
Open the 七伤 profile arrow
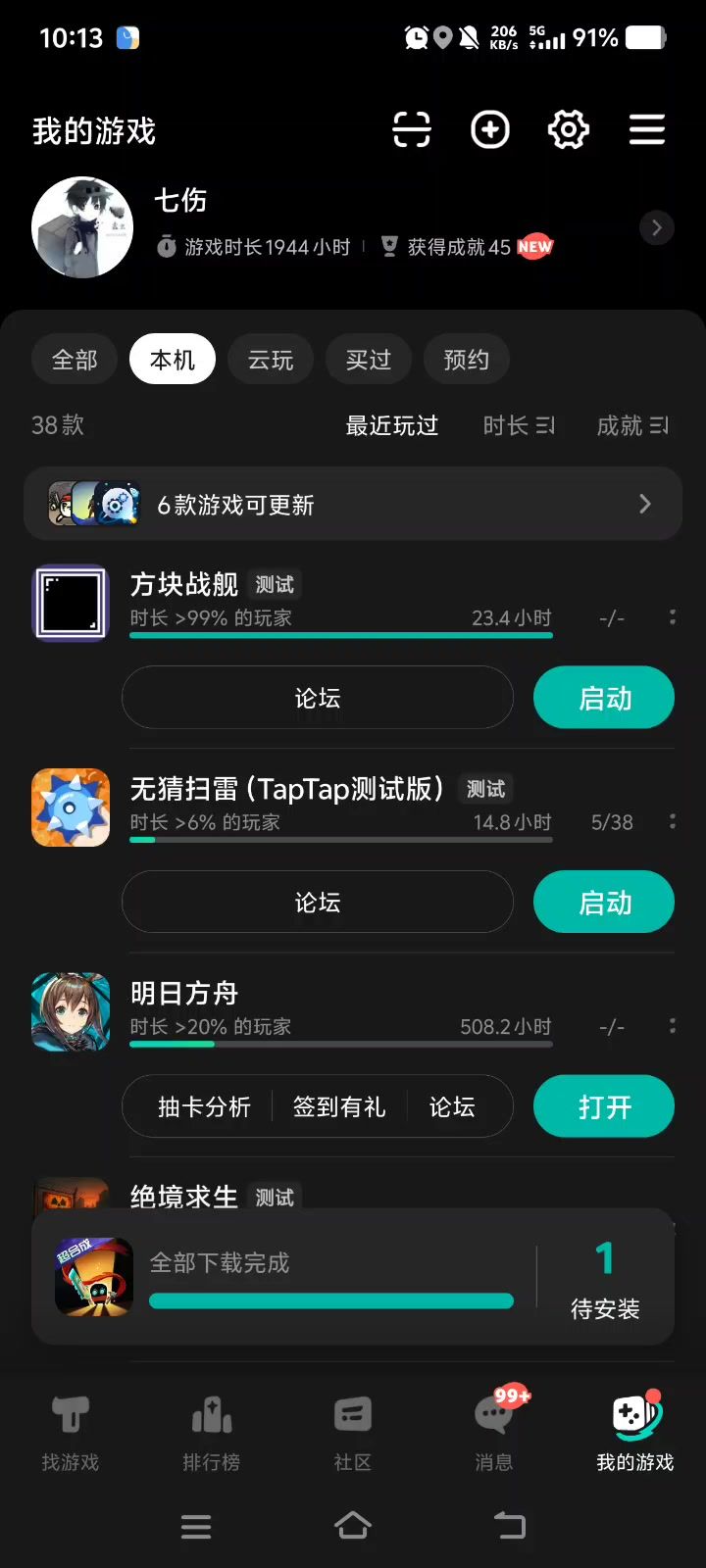pos(656,228)
